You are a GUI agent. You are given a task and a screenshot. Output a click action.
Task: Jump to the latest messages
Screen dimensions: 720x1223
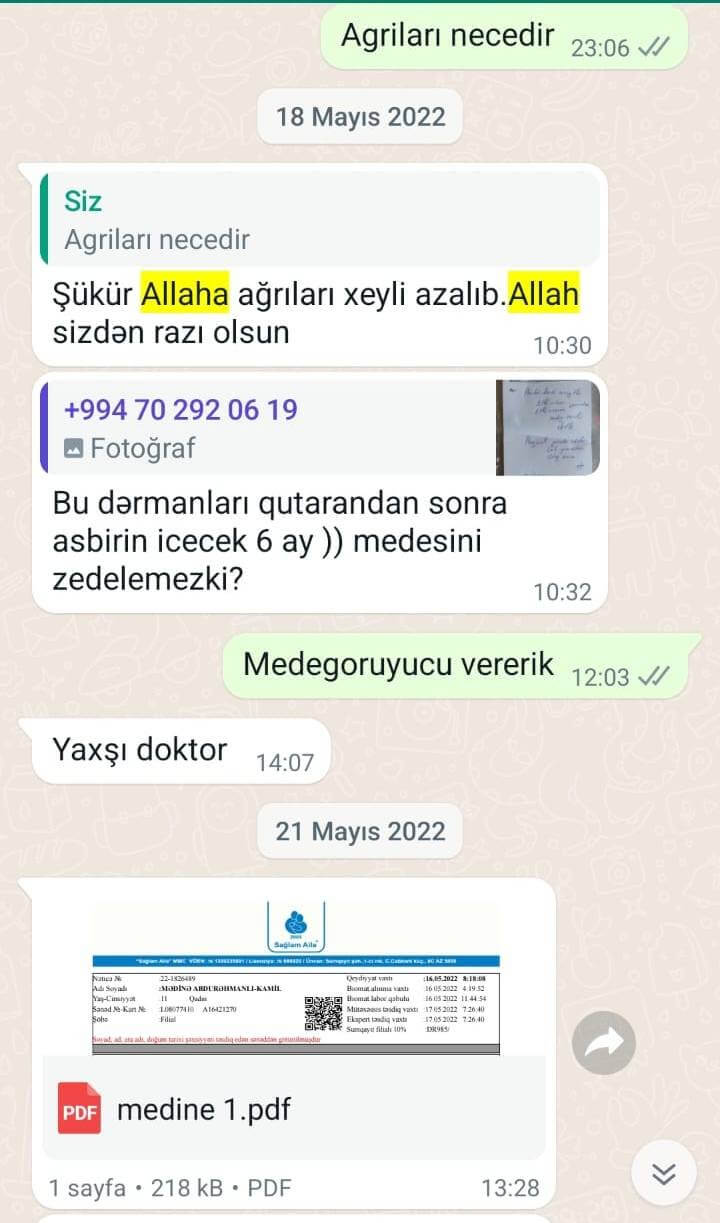coord(664,1172)
